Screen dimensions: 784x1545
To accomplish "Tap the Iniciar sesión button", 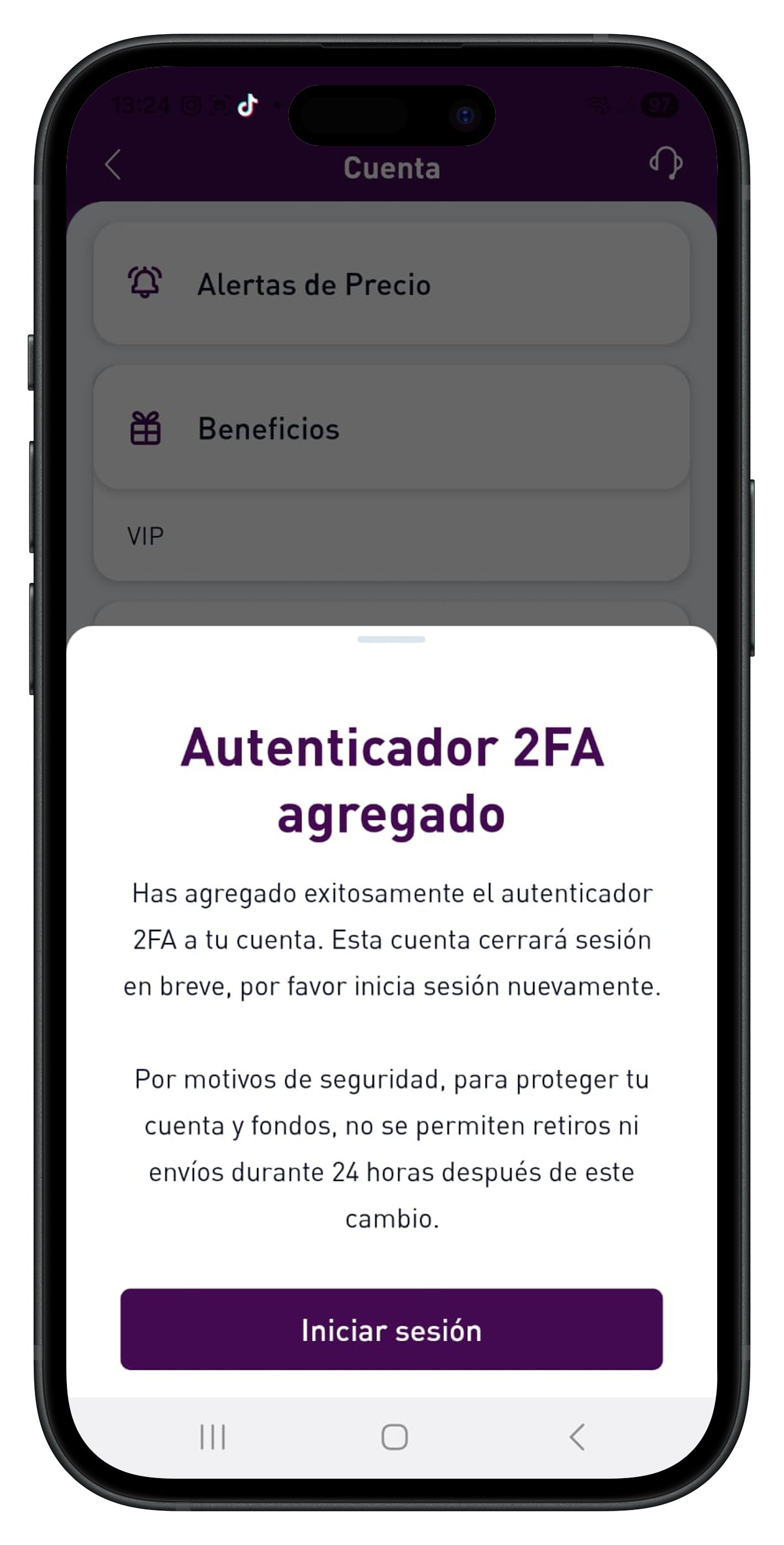I will coord(391,1329).
